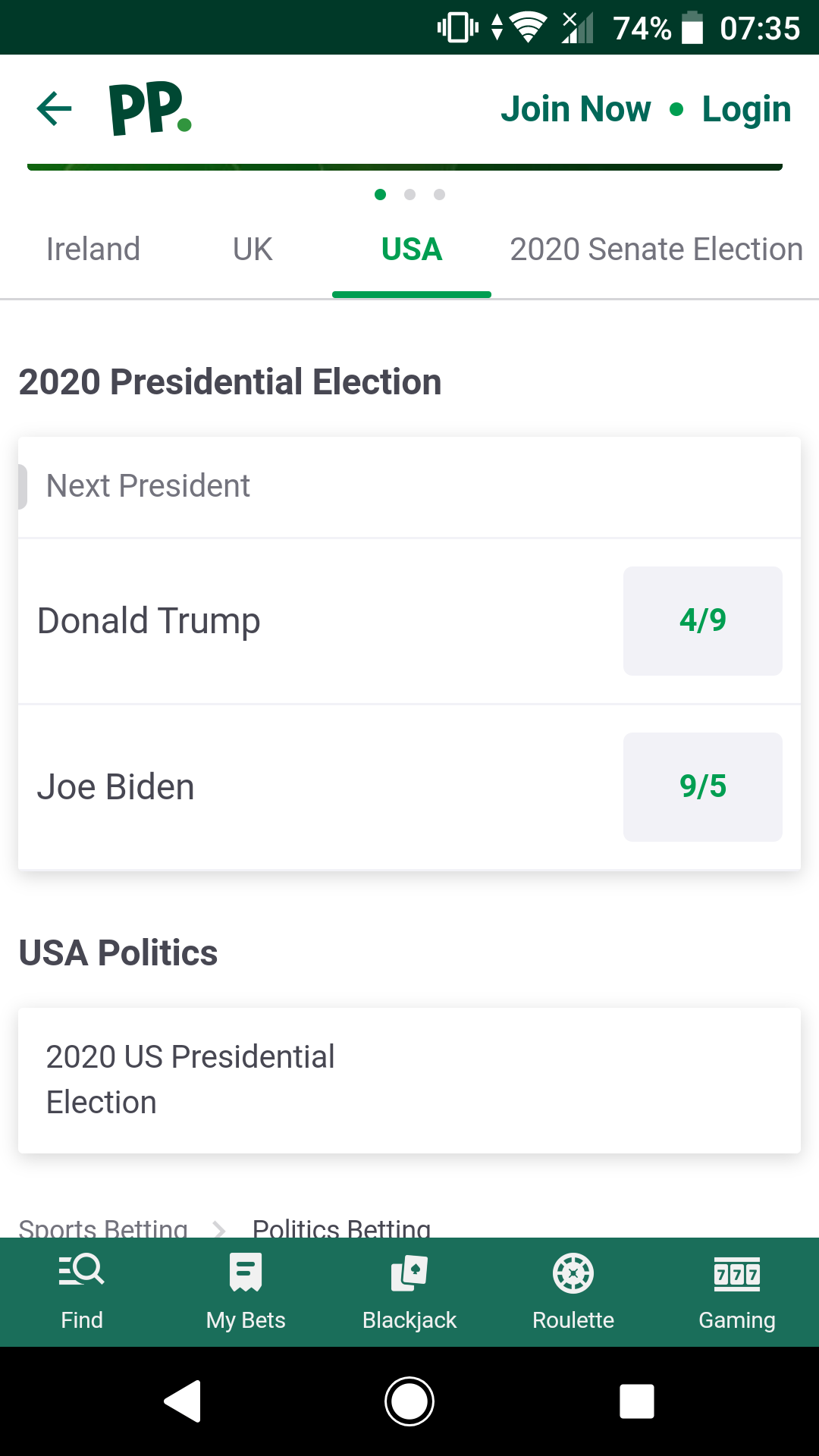Go to My Bets
The image size is (819, 1456).
coord(246,1292)
